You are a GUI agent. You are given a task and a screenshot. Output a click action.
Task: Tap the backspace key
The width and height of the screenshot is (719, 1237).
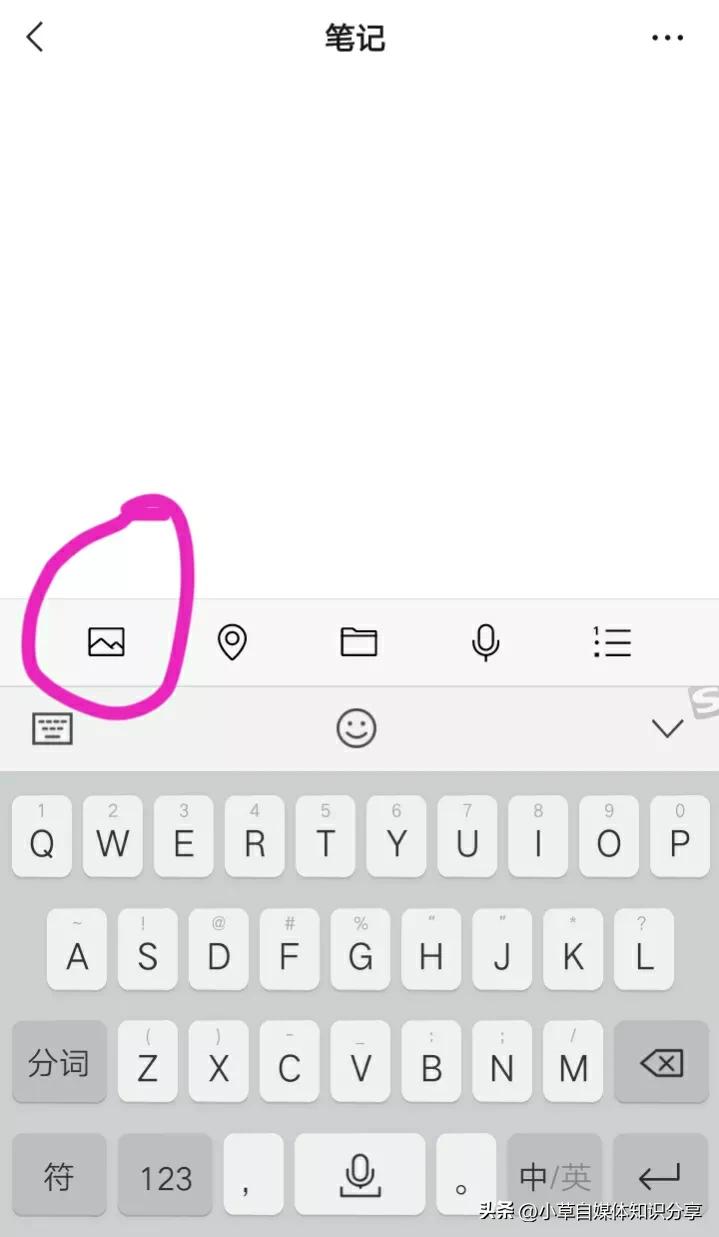coord(661,1063)
